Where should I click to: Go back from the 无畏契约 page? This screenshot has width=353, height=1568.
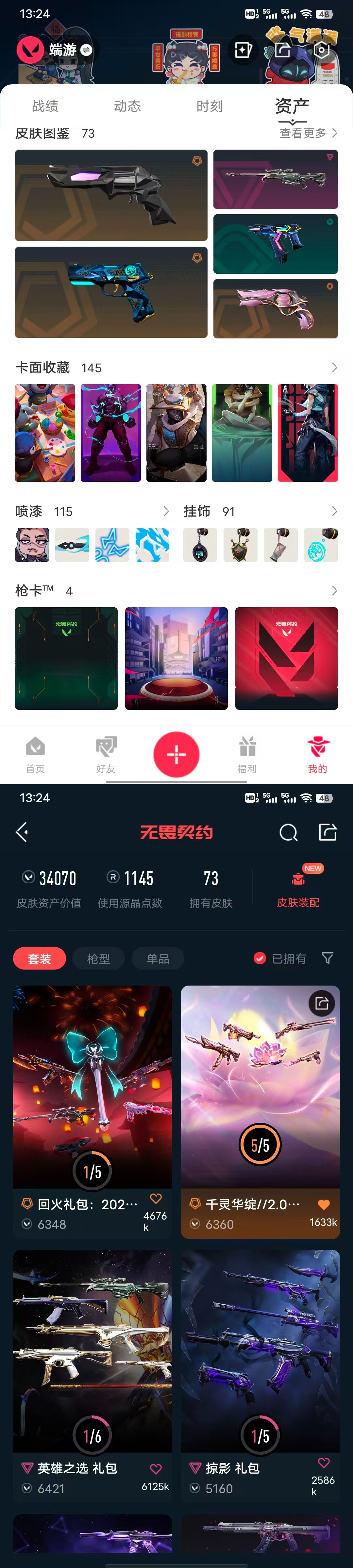[x=23, y=832]
